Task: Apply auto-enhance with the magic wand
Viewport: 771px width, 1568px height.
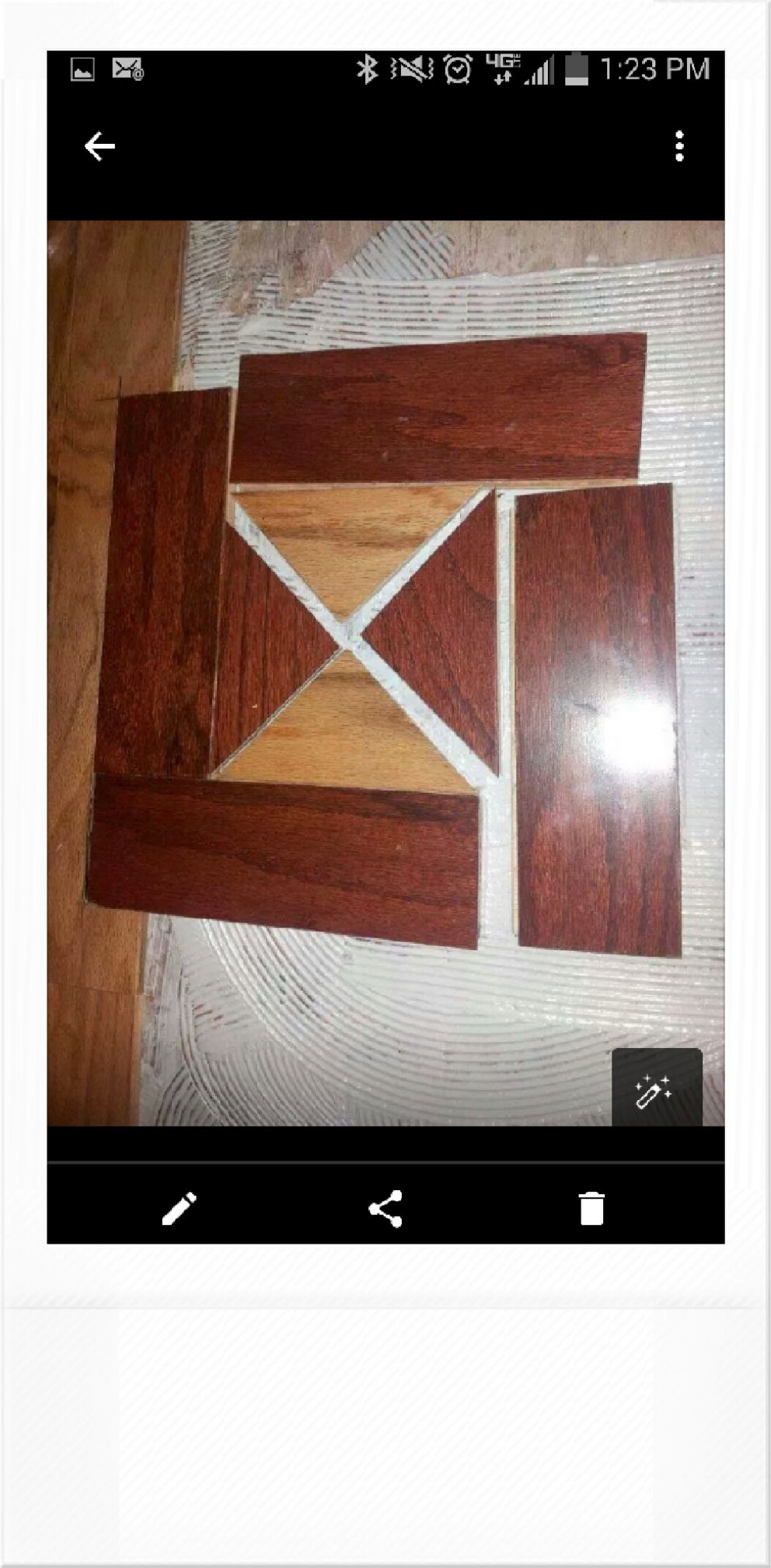Action: pos(655,1090)
